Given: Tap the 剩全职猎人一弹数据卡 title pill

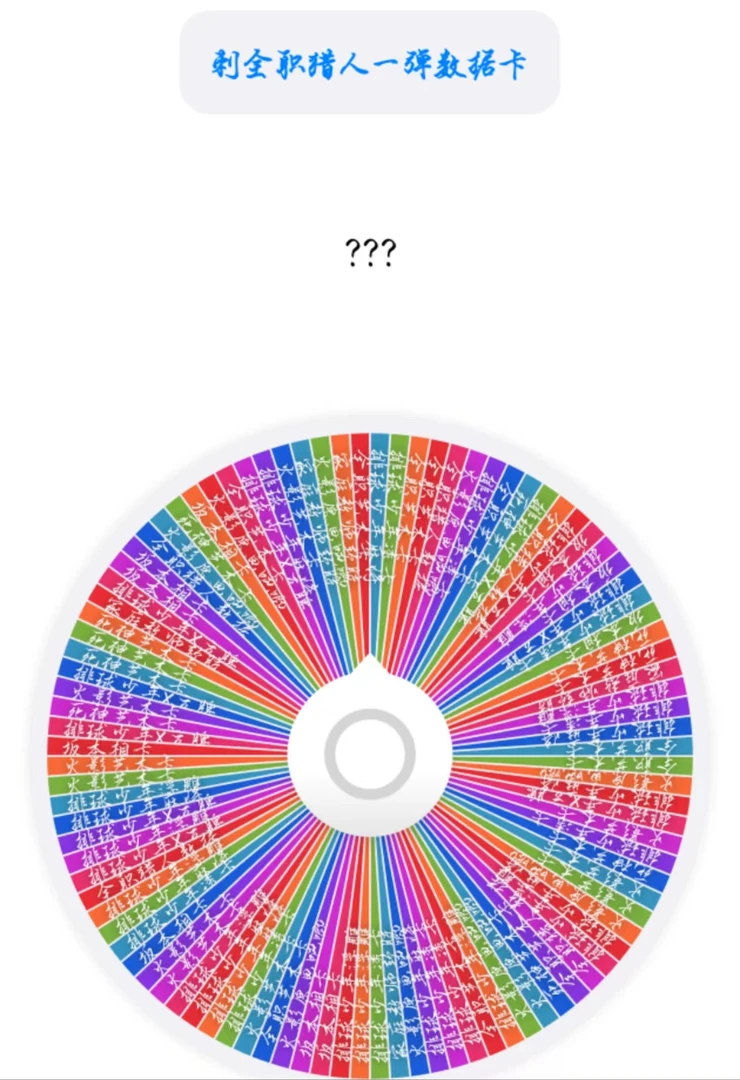Looking at the screenshot, I should 370,63.
